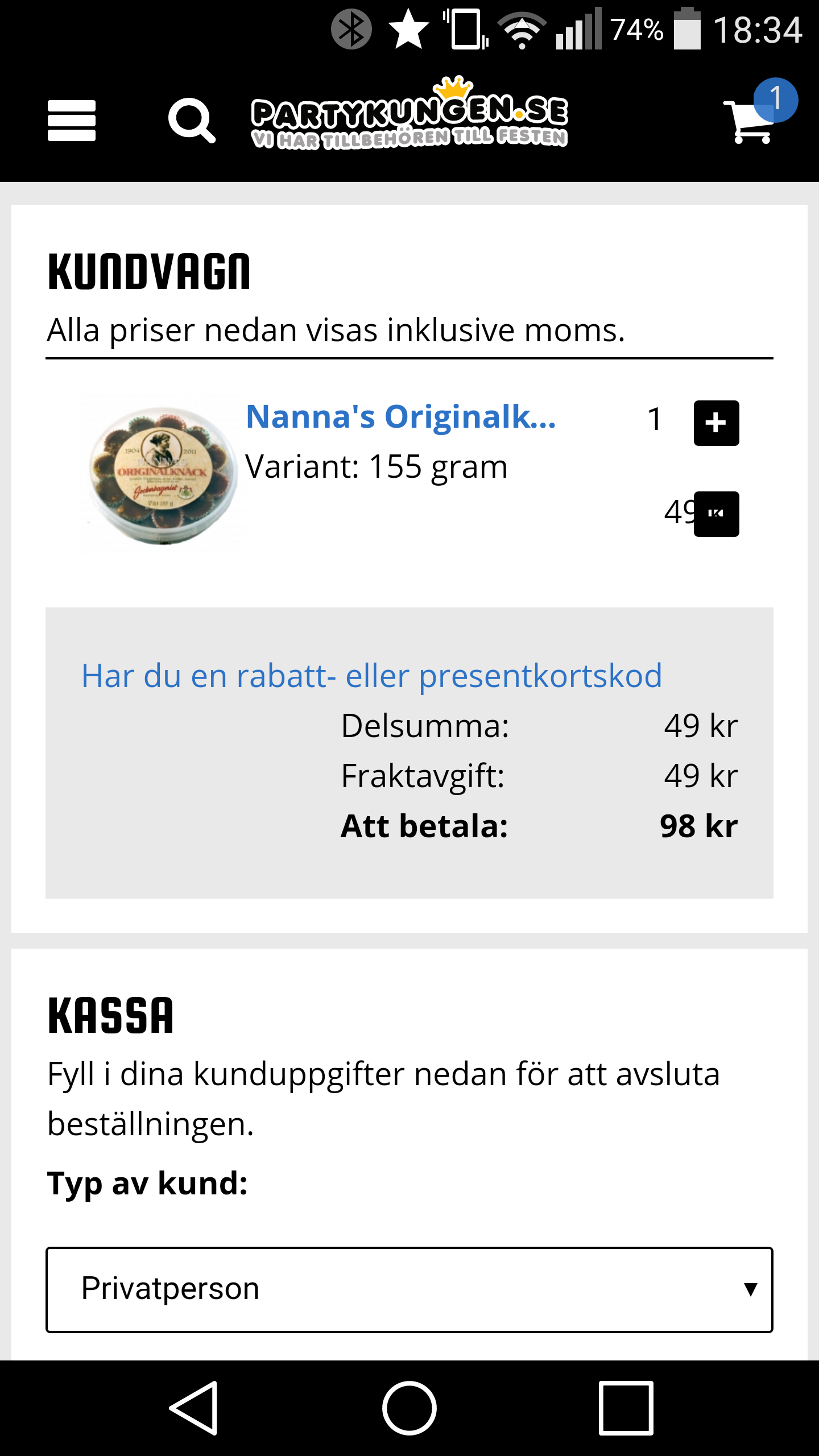Go back with the system back button
This screenshot has height=1456, width=819.
[x=194, y=1408]
